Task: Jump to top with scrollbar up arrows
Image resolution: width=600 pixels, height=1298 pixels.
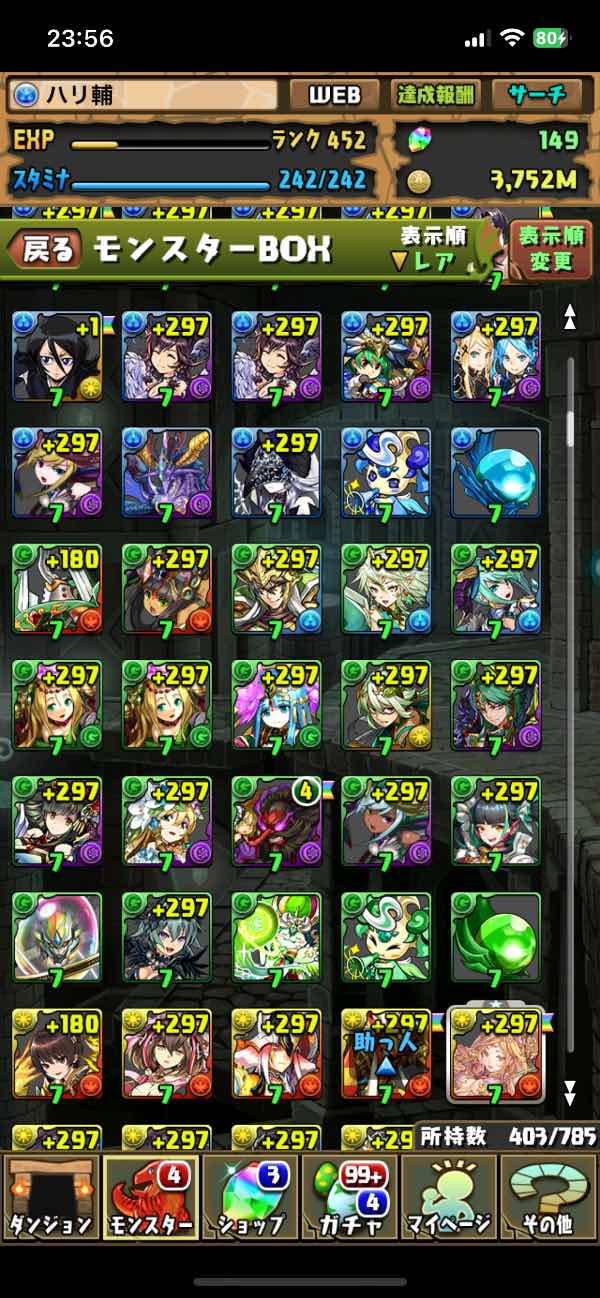Action: [x=570, y=317]
